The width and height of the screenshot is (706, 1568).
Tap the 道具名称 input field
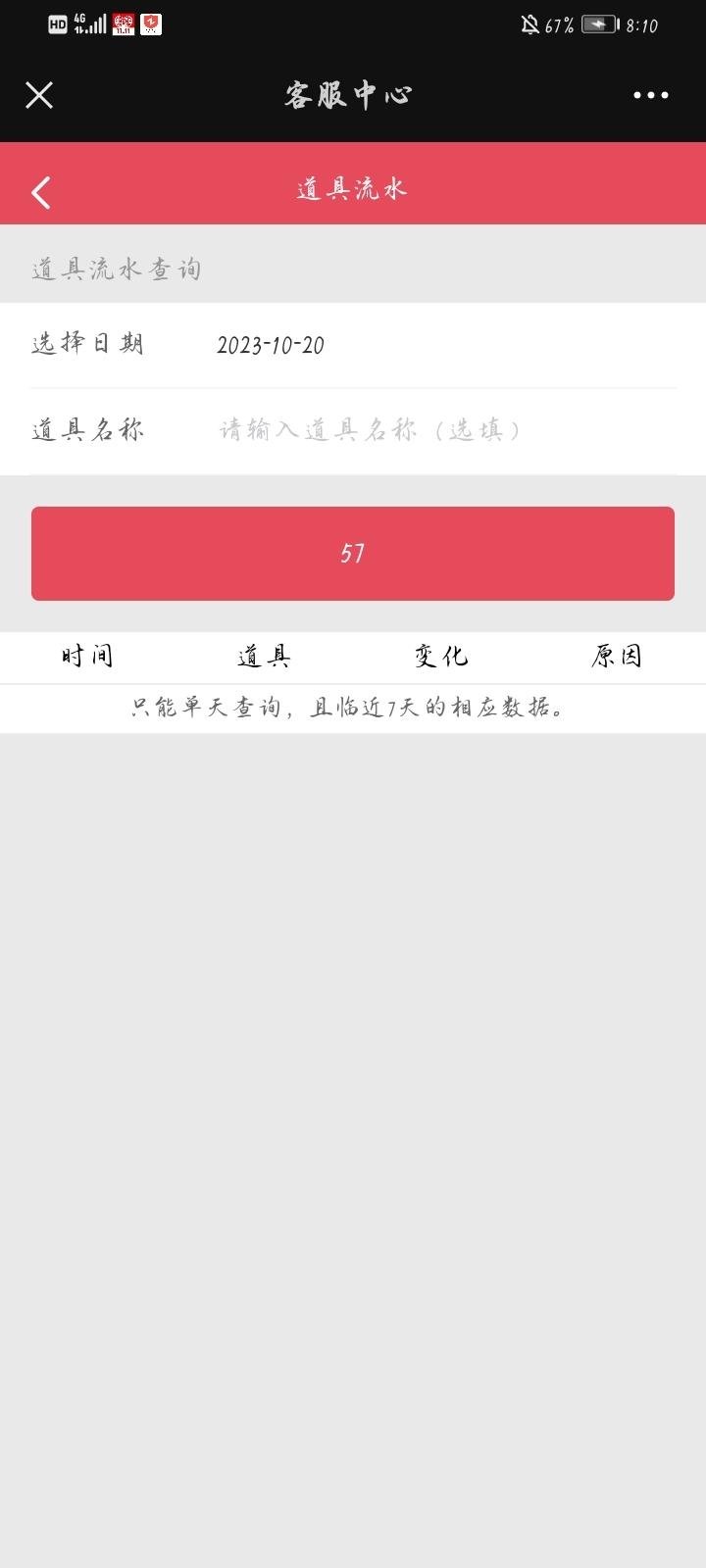click(x=446, y=430)
